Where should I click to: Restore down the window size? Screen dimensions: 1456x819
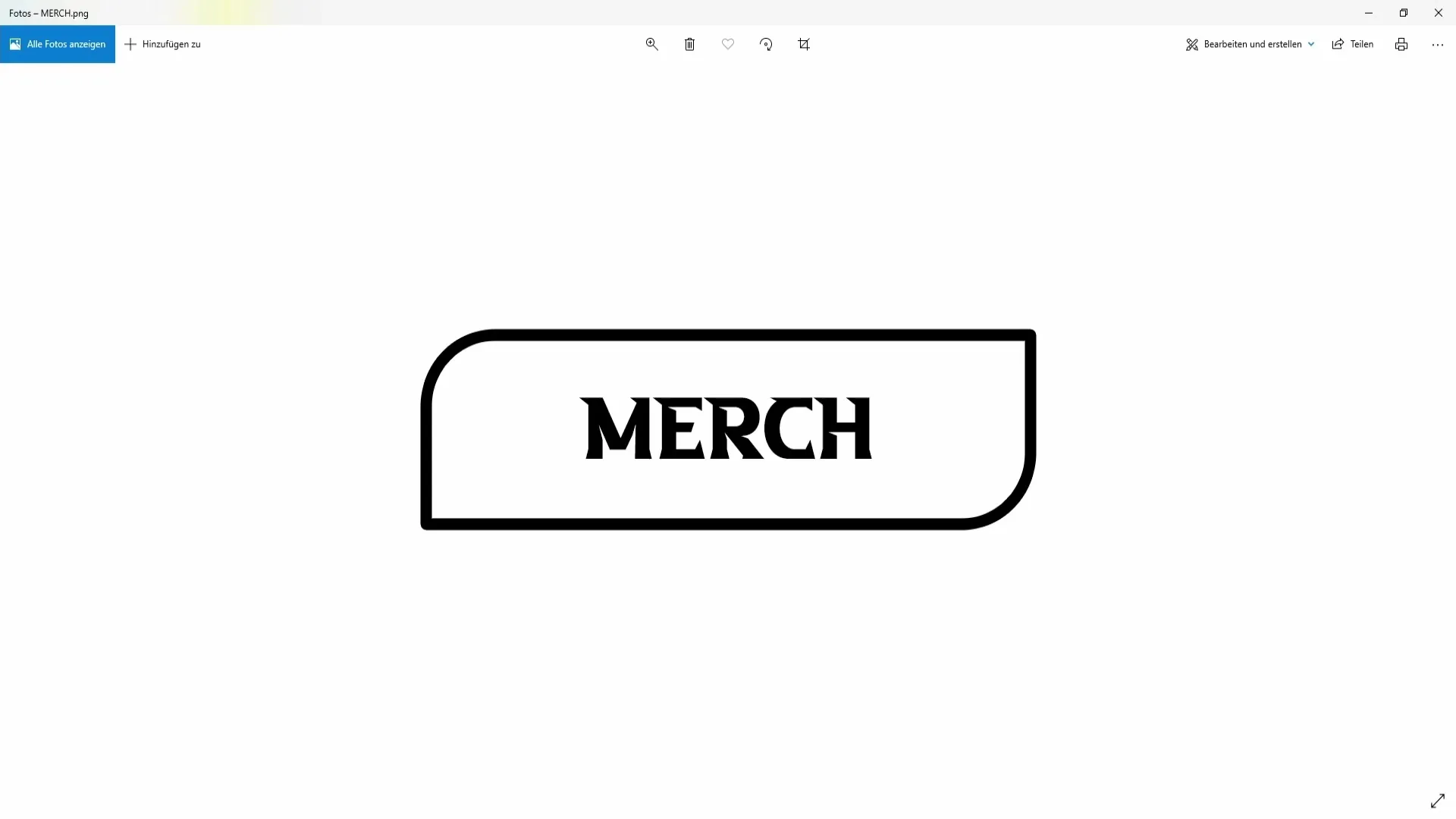click(x=1403, y=13)
